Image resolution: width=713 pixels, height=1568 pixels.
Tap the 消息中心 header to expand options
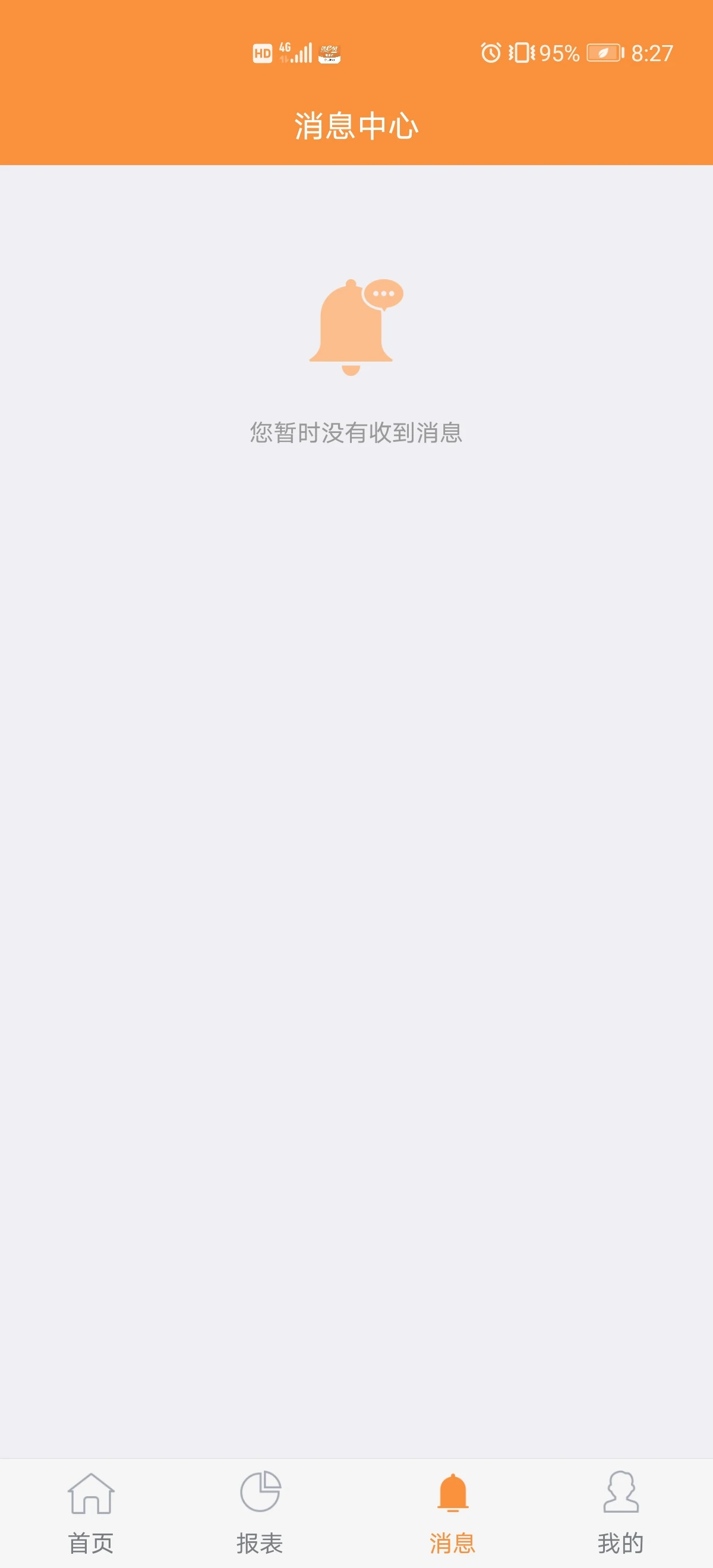(356, 124)
